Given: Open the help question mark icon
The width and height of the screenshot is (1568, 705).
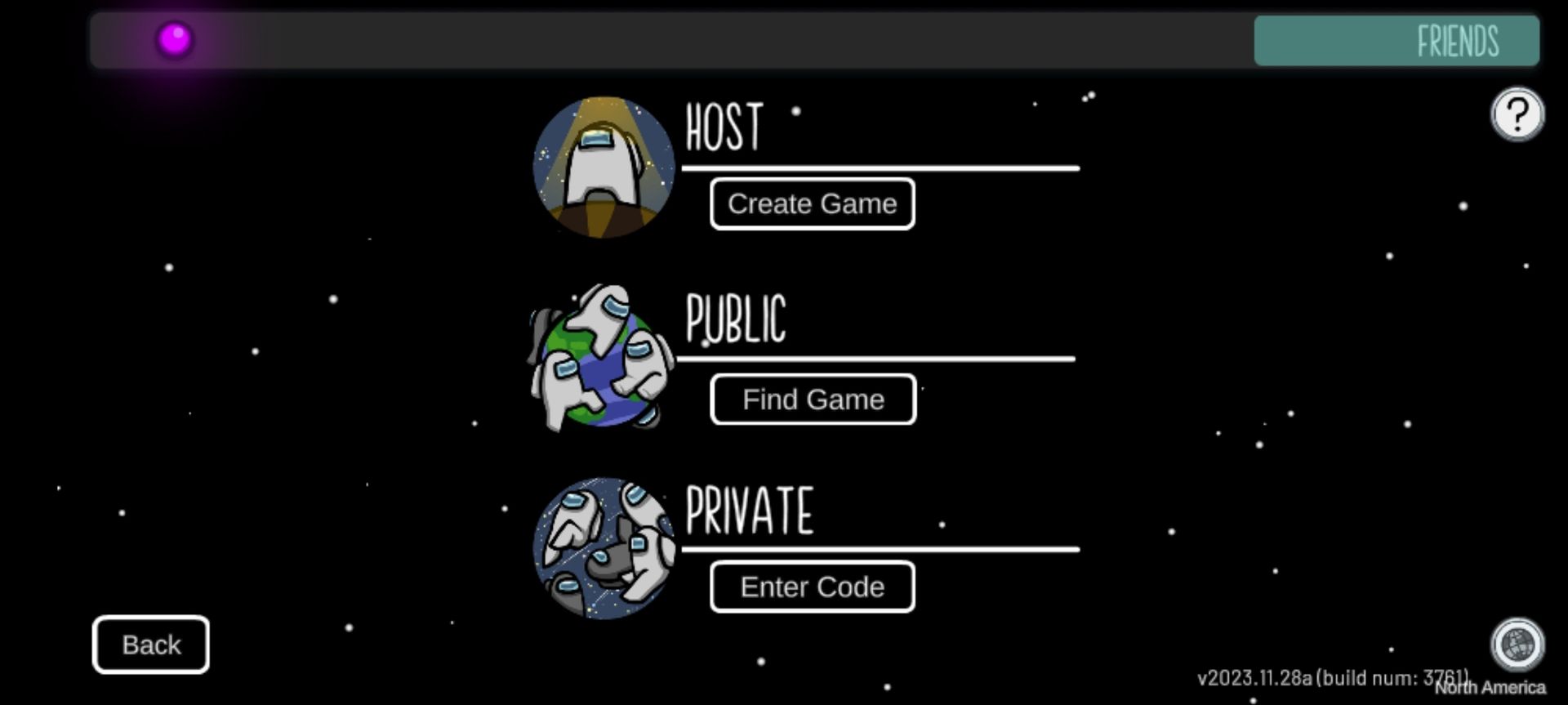Looking at the screenshot, I should (x=1517, y=114).
